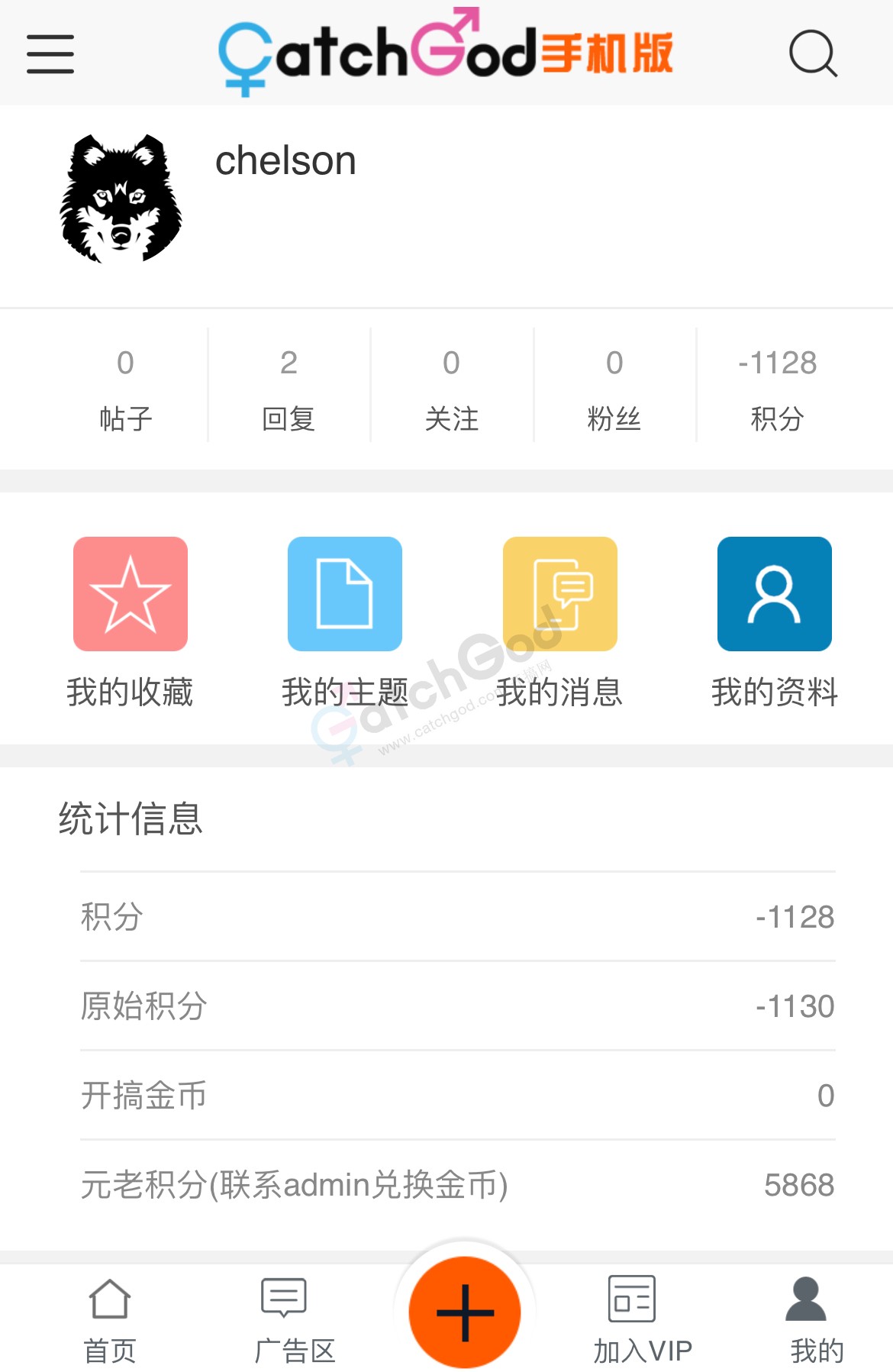893x1372 pixels.
Task: Open the 粉丝 followers list
Action: pyautogui.click(x=614, y=388)
